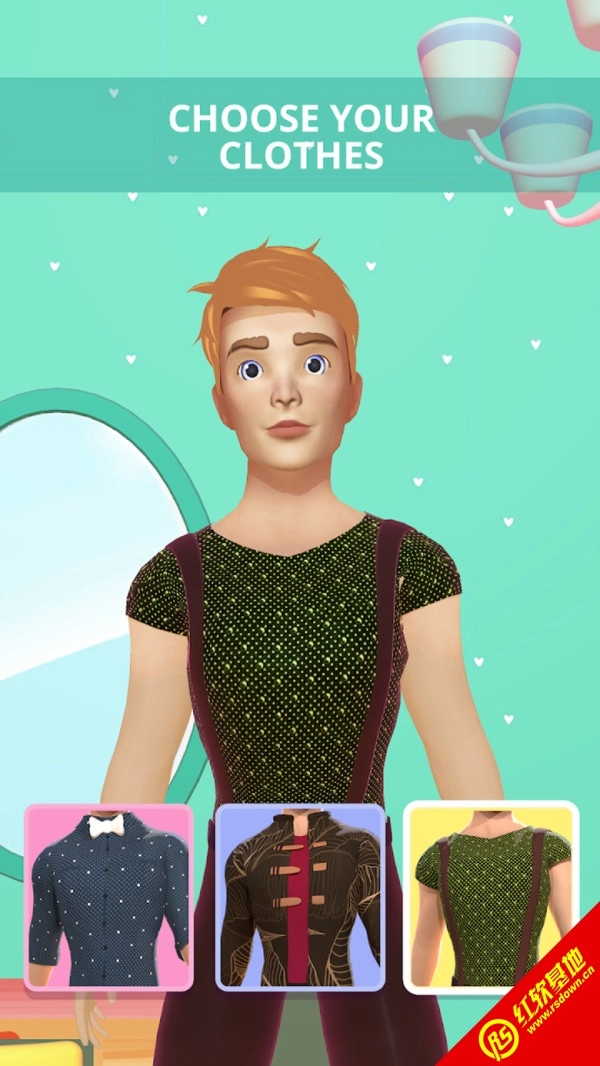600x1066 pixels.
Task: Select the navy polka dot bow-tie shirt
Action: pos(109,897)
